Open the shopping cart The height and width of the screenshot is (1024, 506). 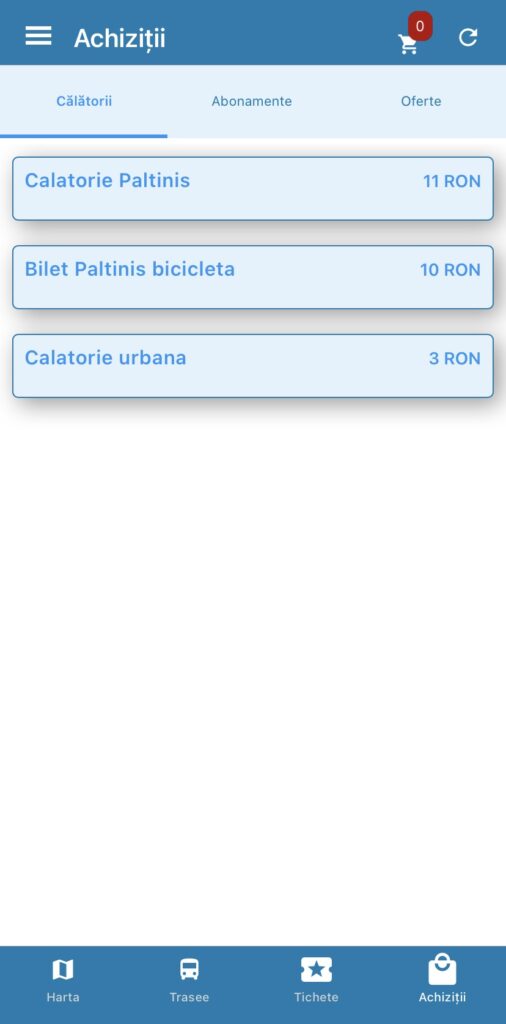[409, 43]
